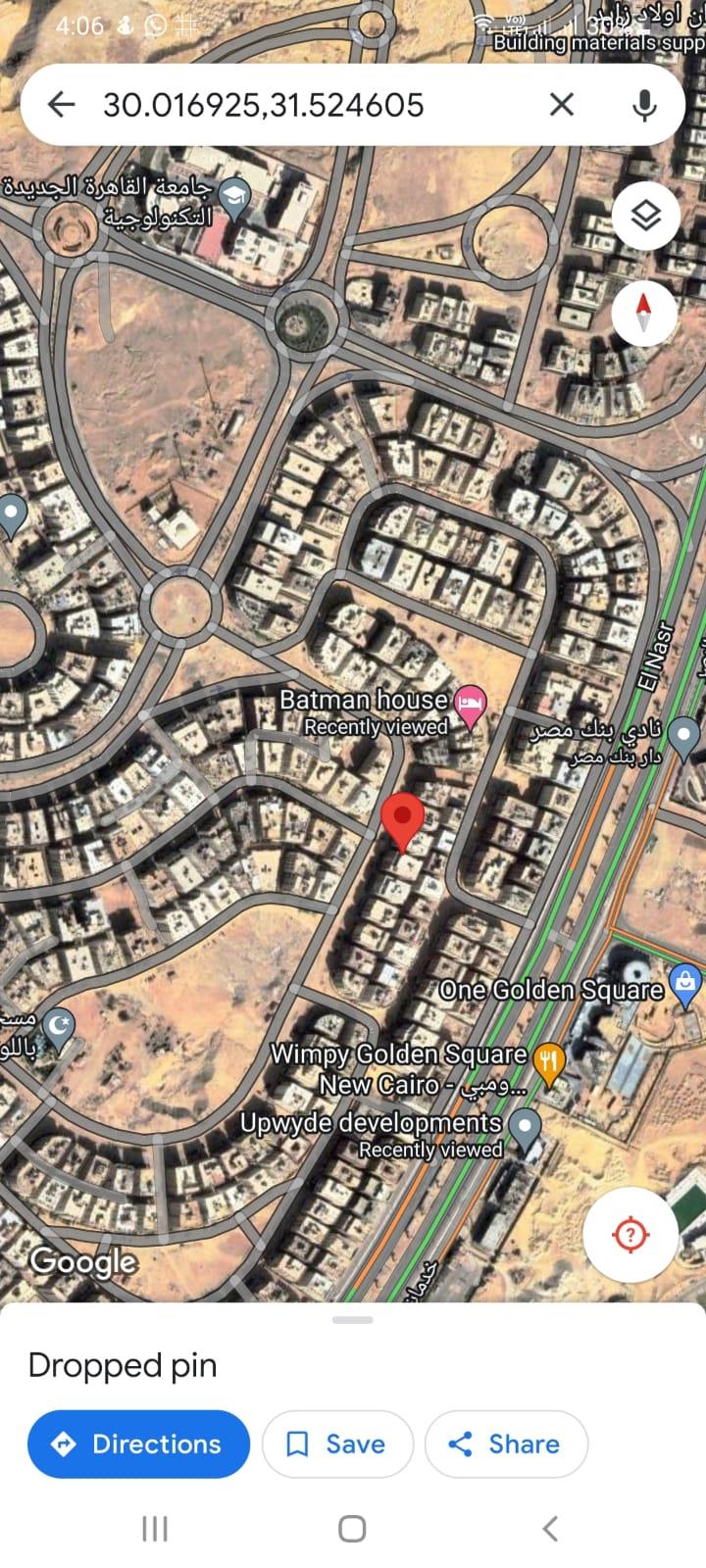Open the One Golden Square shopping marker
Viewport: 706px width, 1568px height.
683,982
